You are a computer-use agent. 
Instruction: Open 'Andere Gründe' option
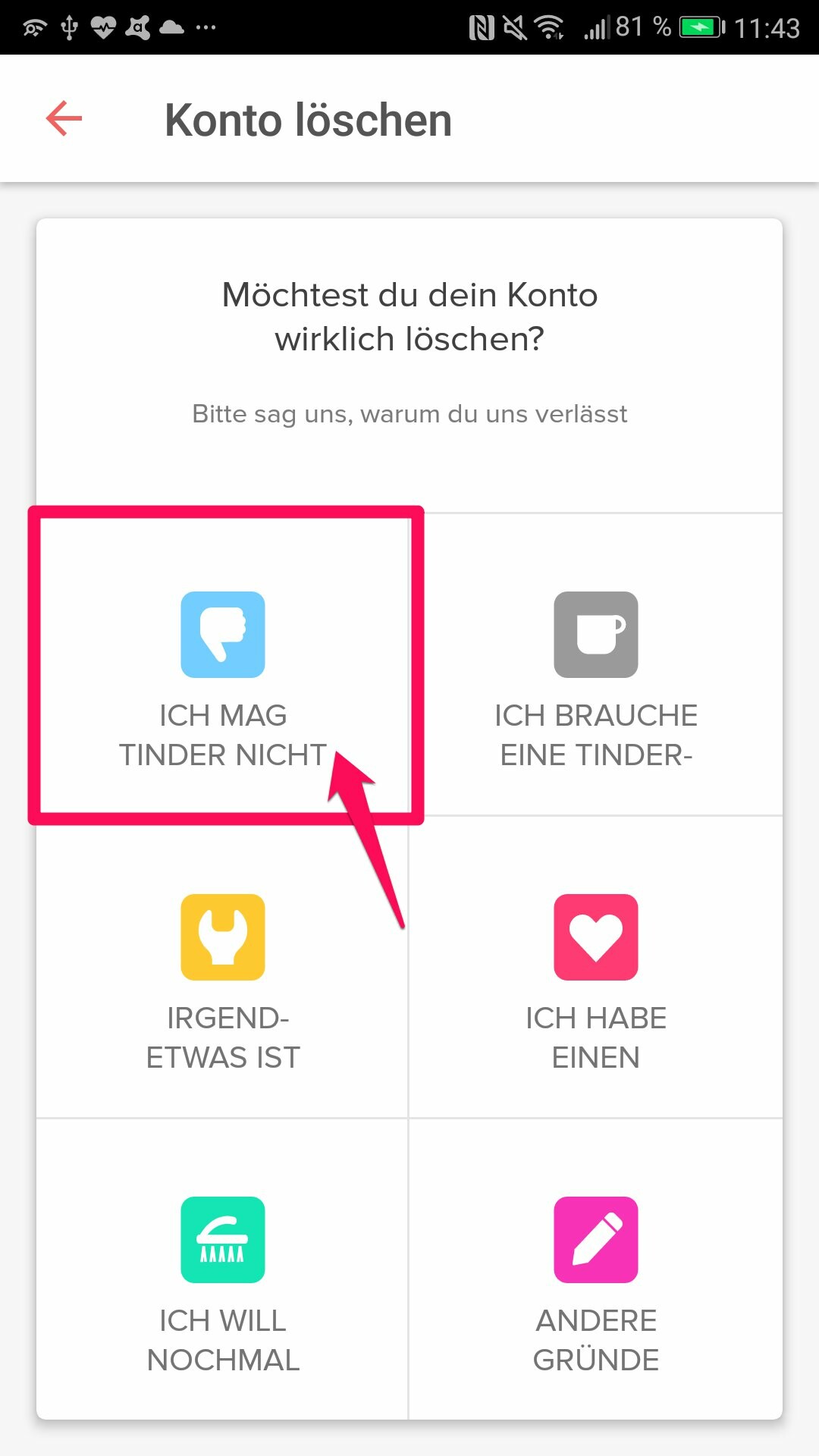[596, 1269]
